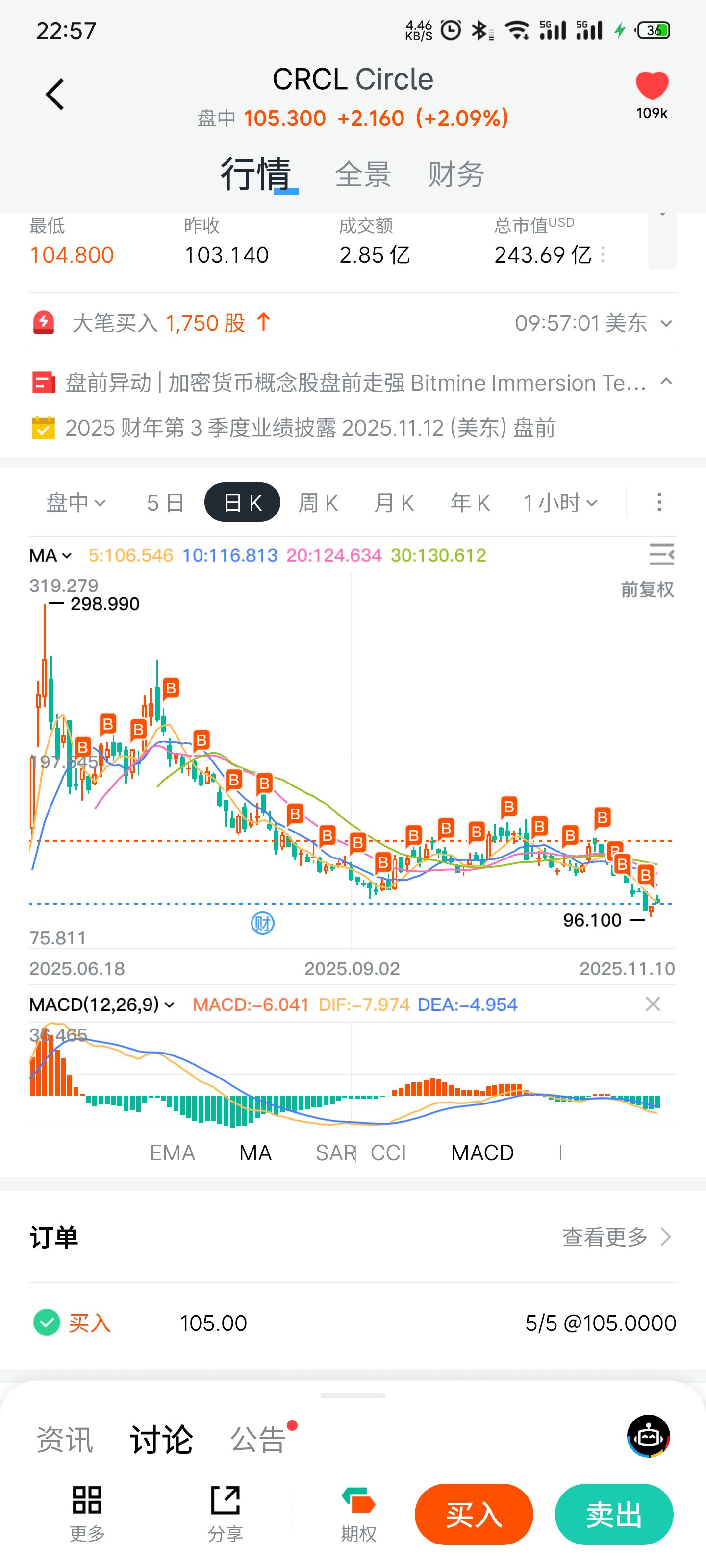Go back using the top-left arrow
The height and width of the screenshot is (1568, 706).
pos(55,95)
